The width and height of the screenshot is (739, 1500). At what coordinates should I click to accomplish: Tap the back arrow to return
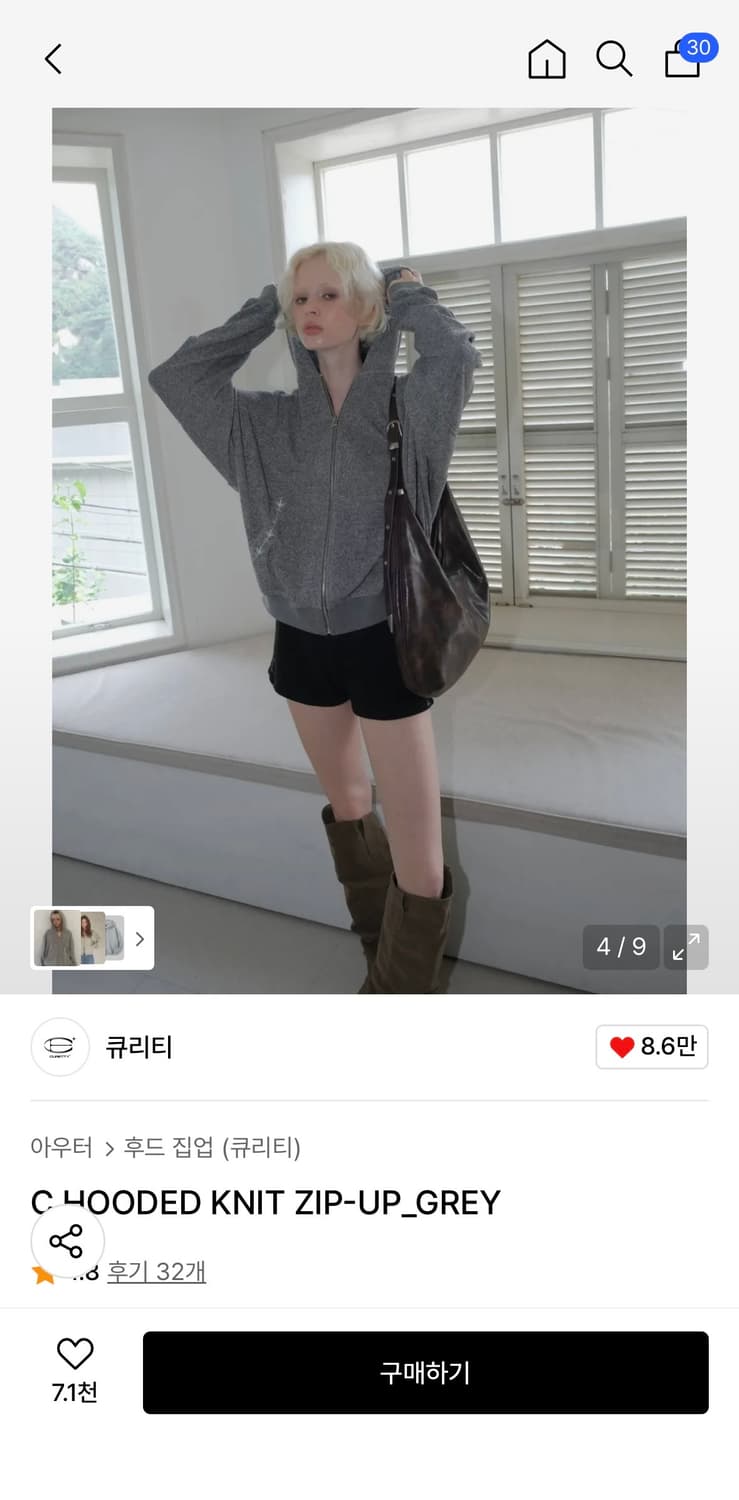coord(53,59)
